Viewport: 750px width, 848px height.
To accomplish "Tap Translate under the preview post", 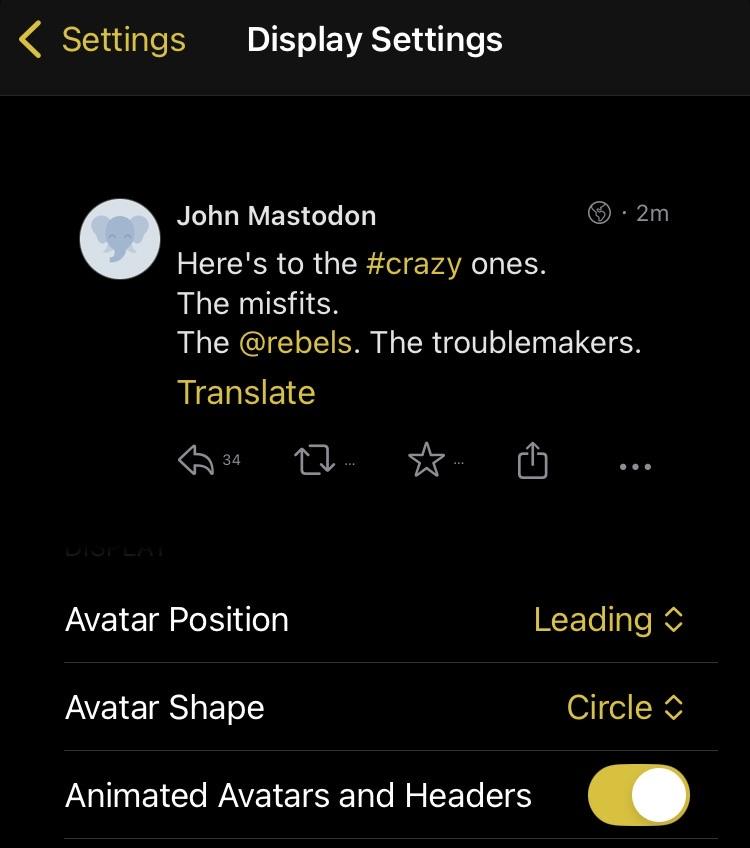I will click(x=246, y=392).
